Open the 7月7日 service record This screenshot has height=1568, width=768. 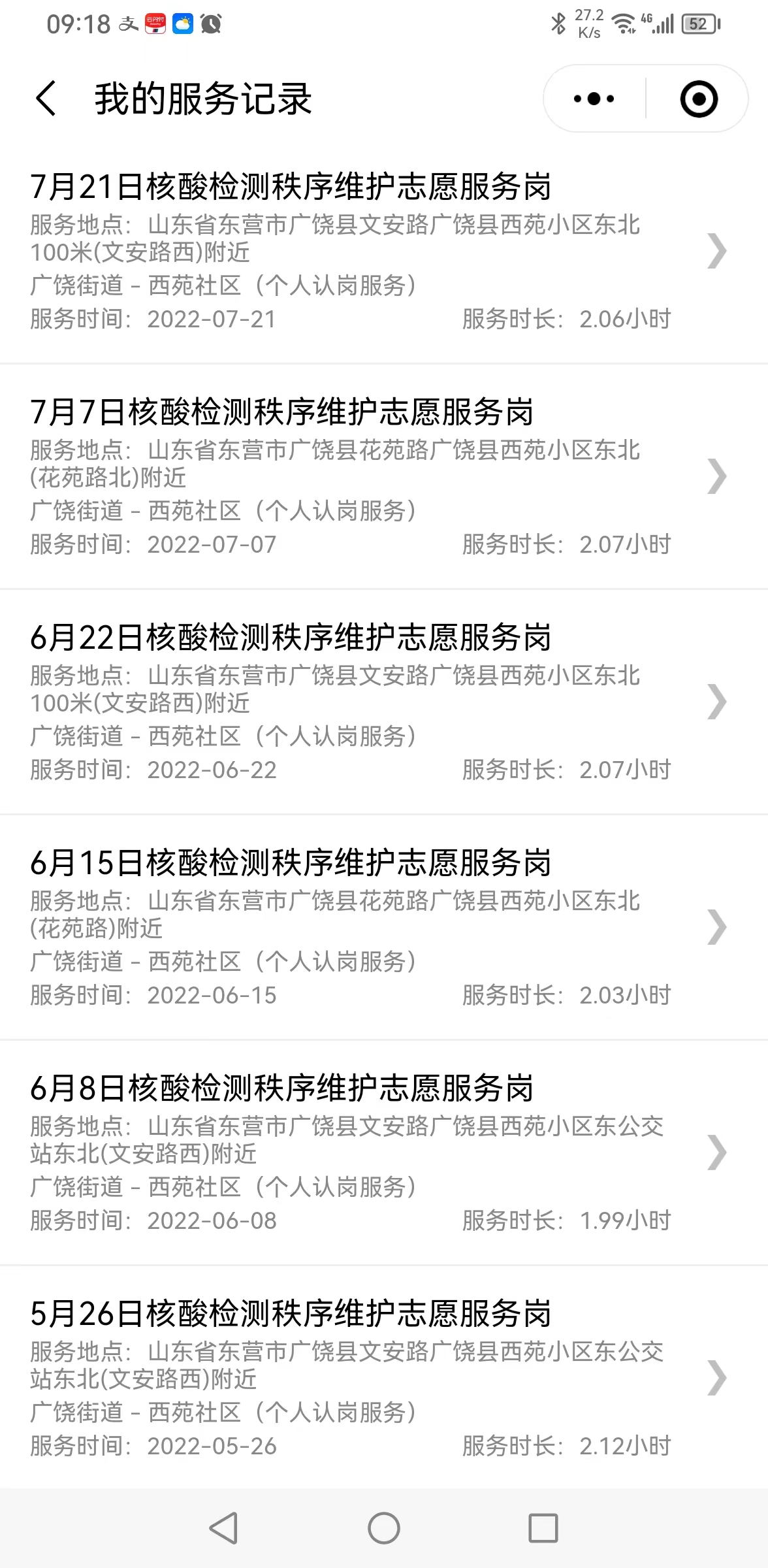(384, 476)
